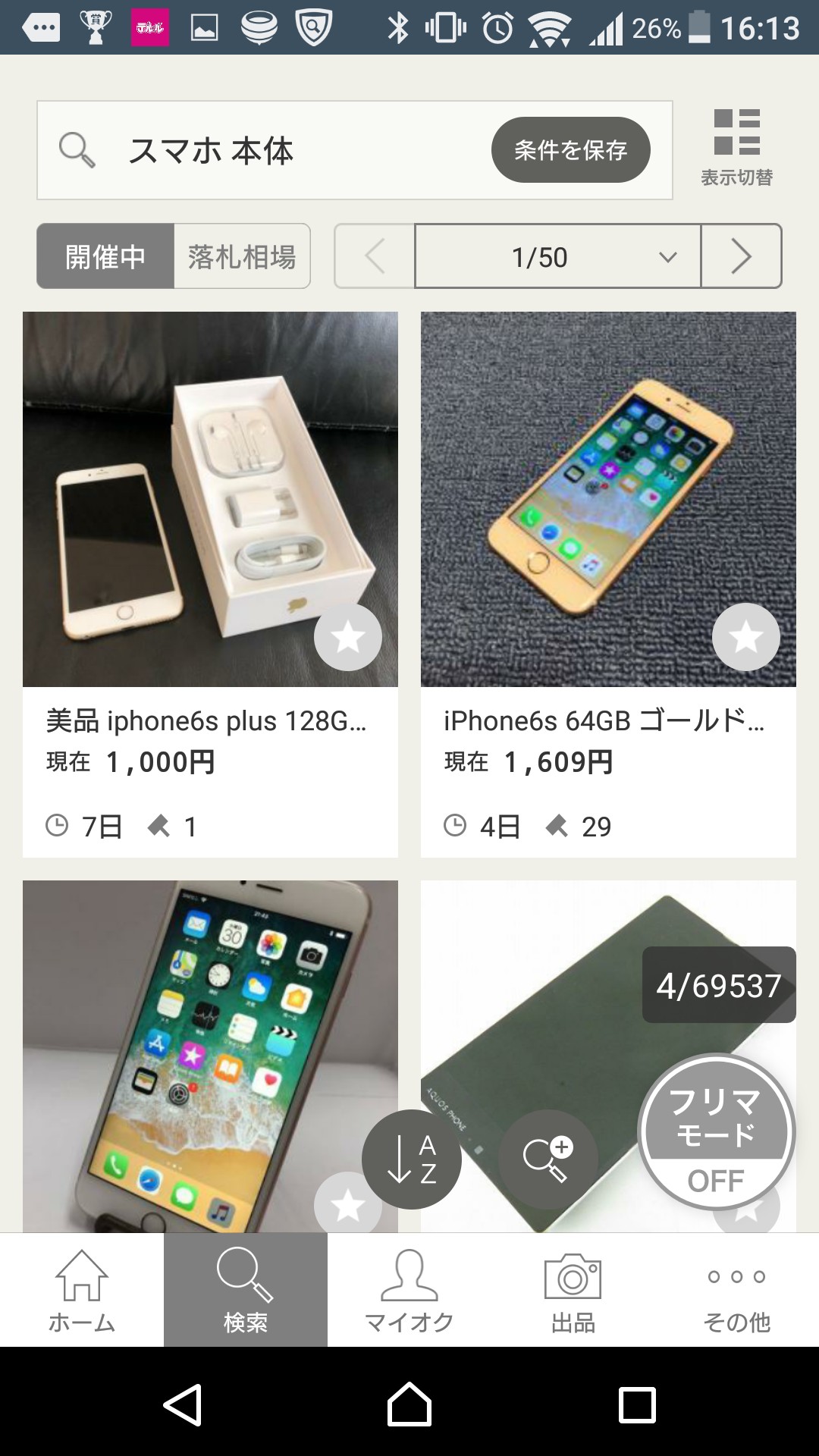Open the A-Z sort order button
819x1456 pixels.
[x=412, y=1159]
